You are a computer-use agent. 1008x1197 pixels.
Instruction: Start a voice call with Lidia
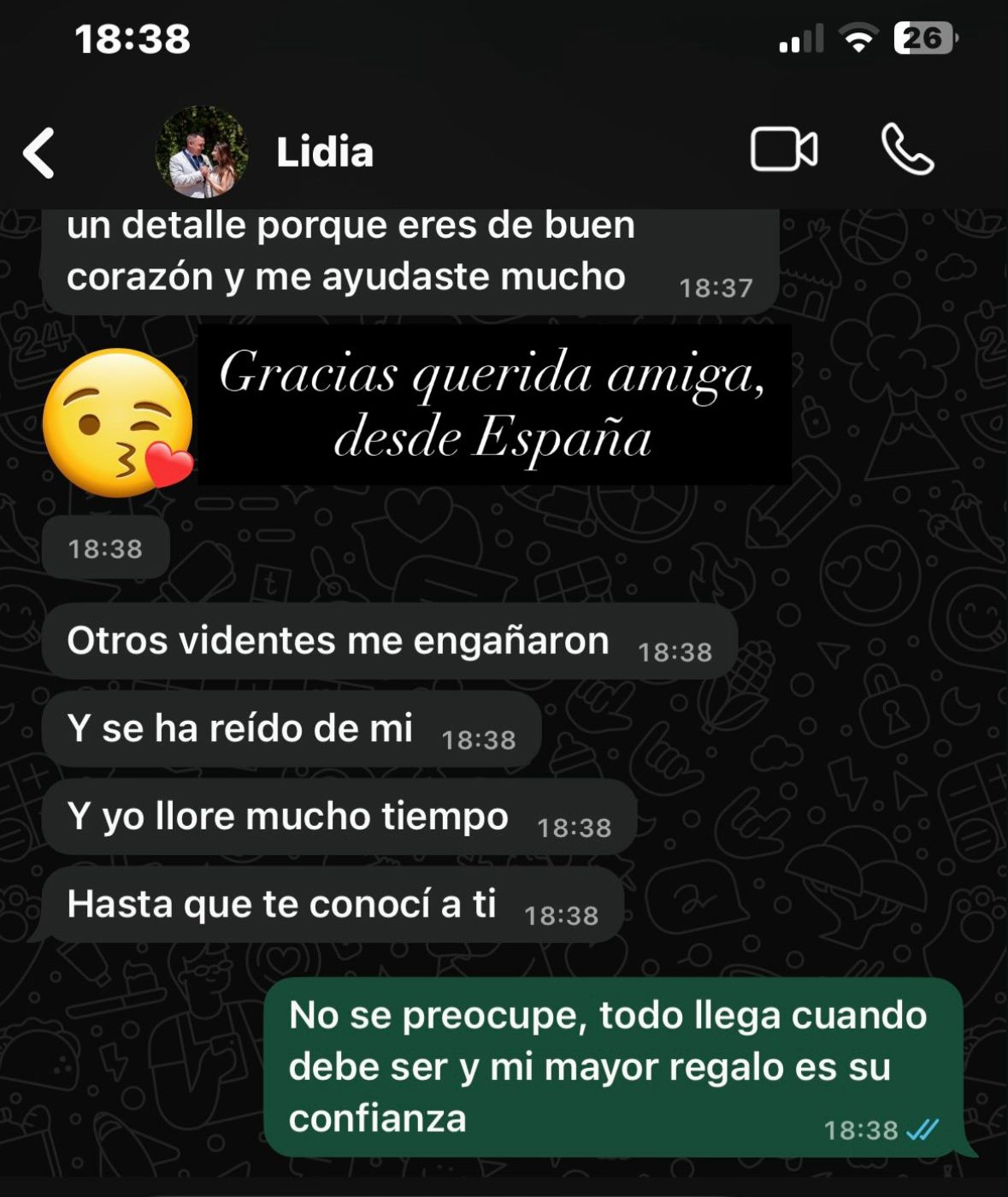(907, 150)
